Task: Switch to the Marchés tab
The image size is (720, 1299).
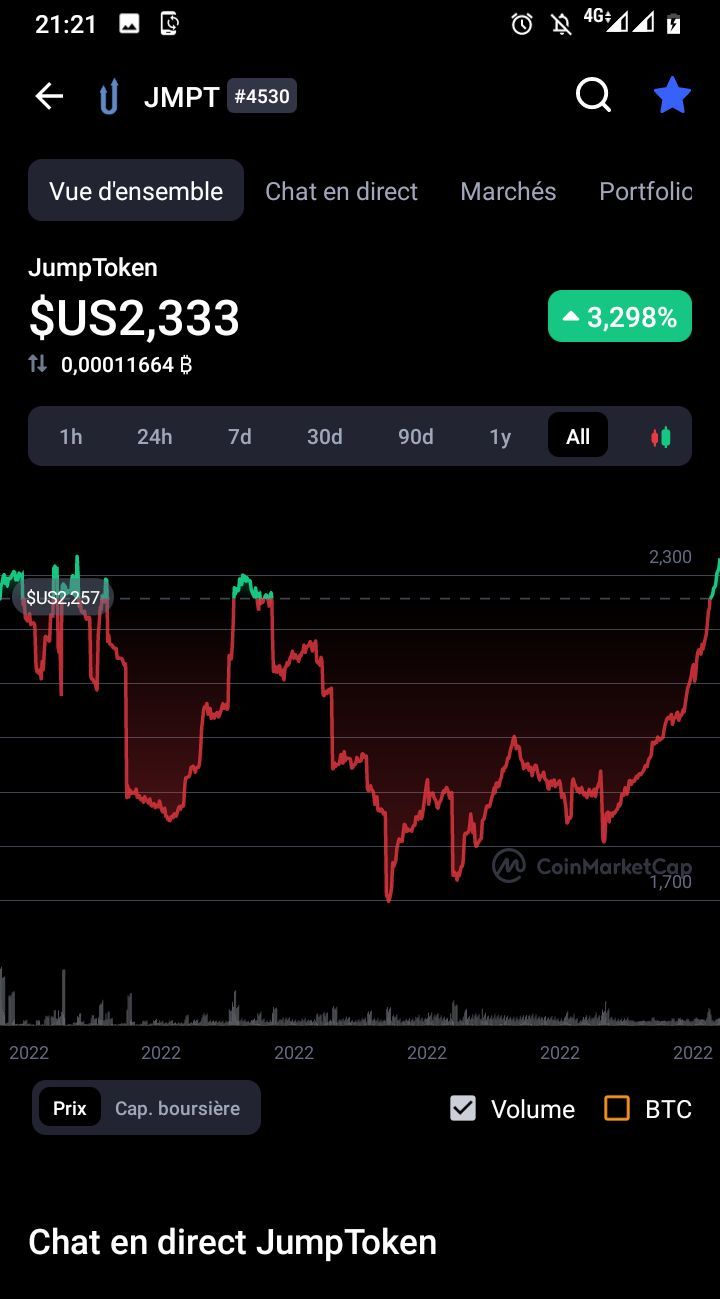Action: (508, 191)
